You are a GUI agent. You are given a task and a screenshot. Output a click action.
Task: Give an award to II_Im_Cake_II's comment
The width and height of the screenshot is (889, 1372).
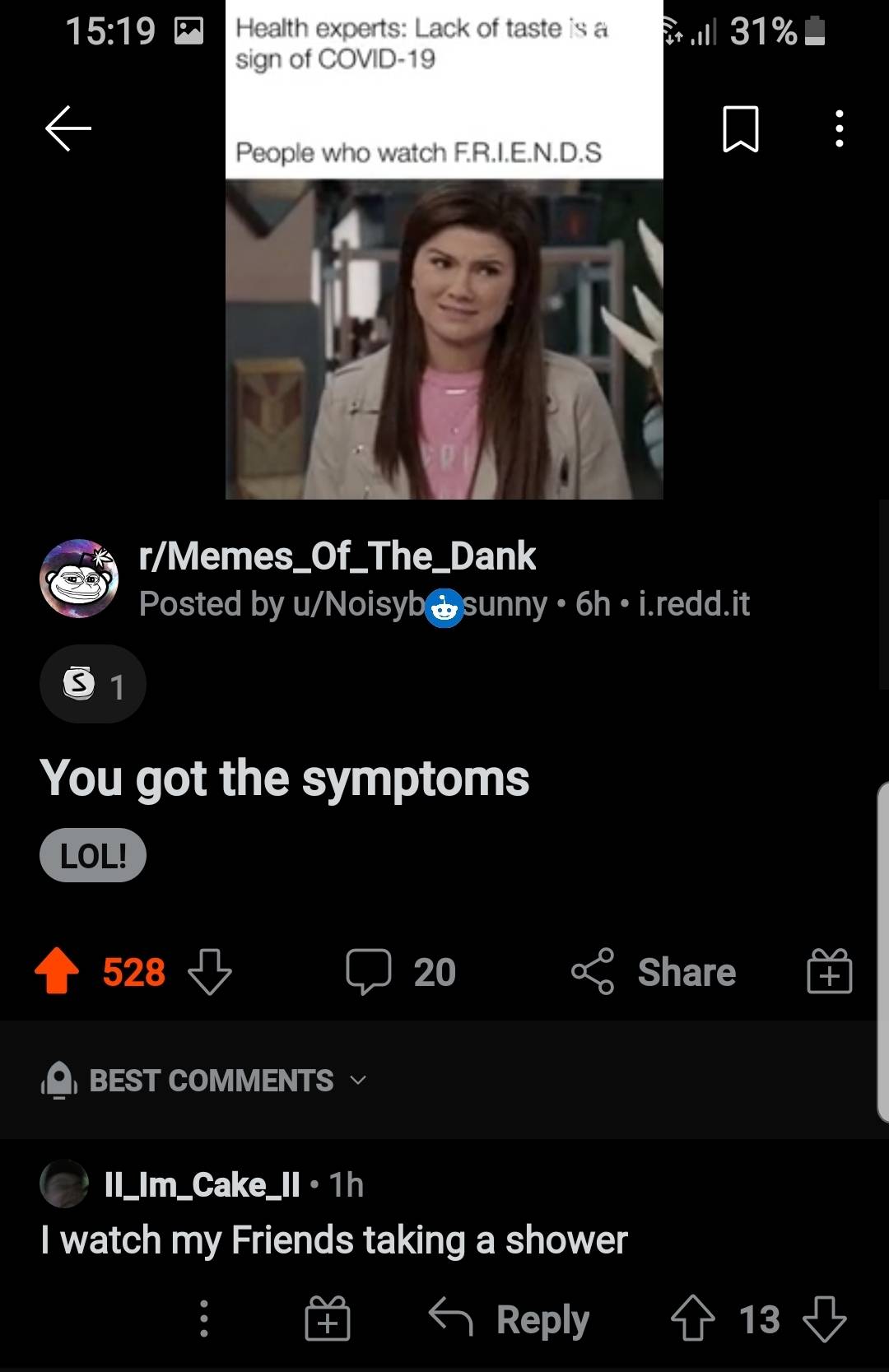[328, 1319]
